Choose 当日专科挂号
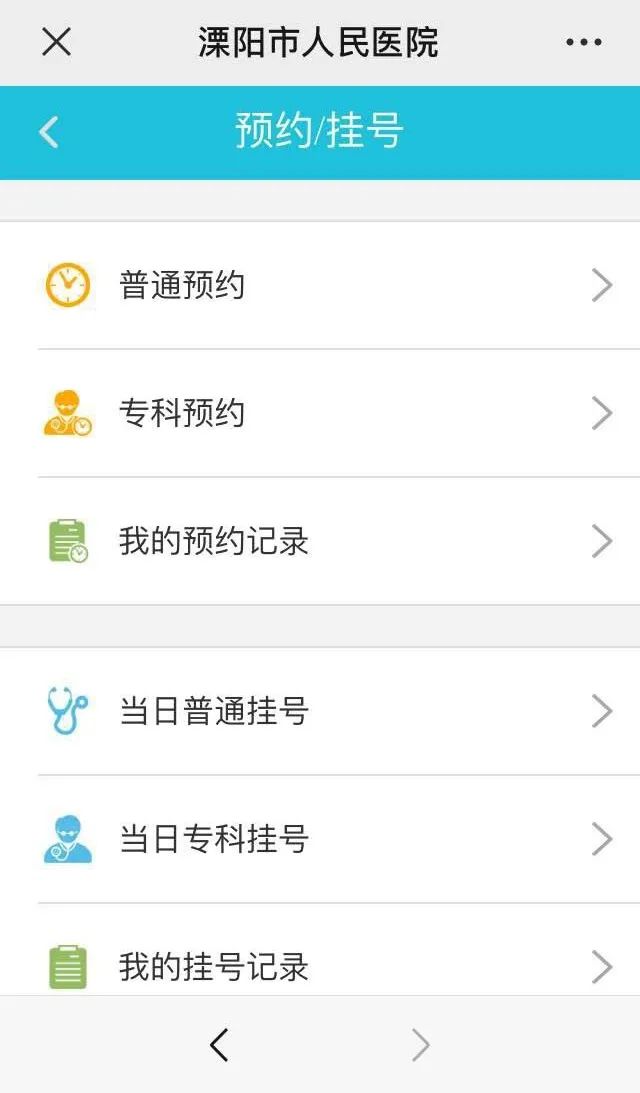This screenshot has height=1093, width=640. 320,839
